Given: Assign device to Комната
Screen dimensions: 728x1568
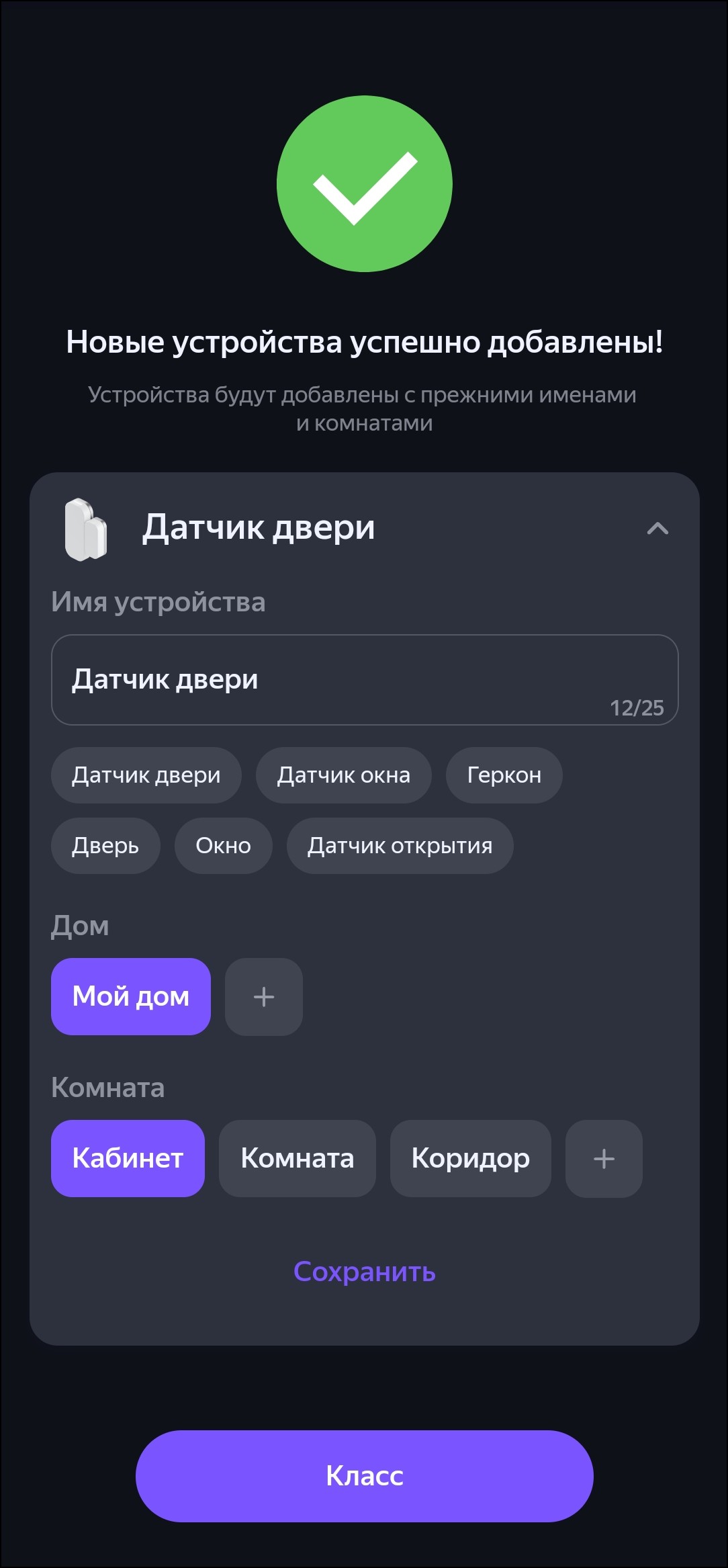Looking at the screenshot, I should [x=297, y=1158].
